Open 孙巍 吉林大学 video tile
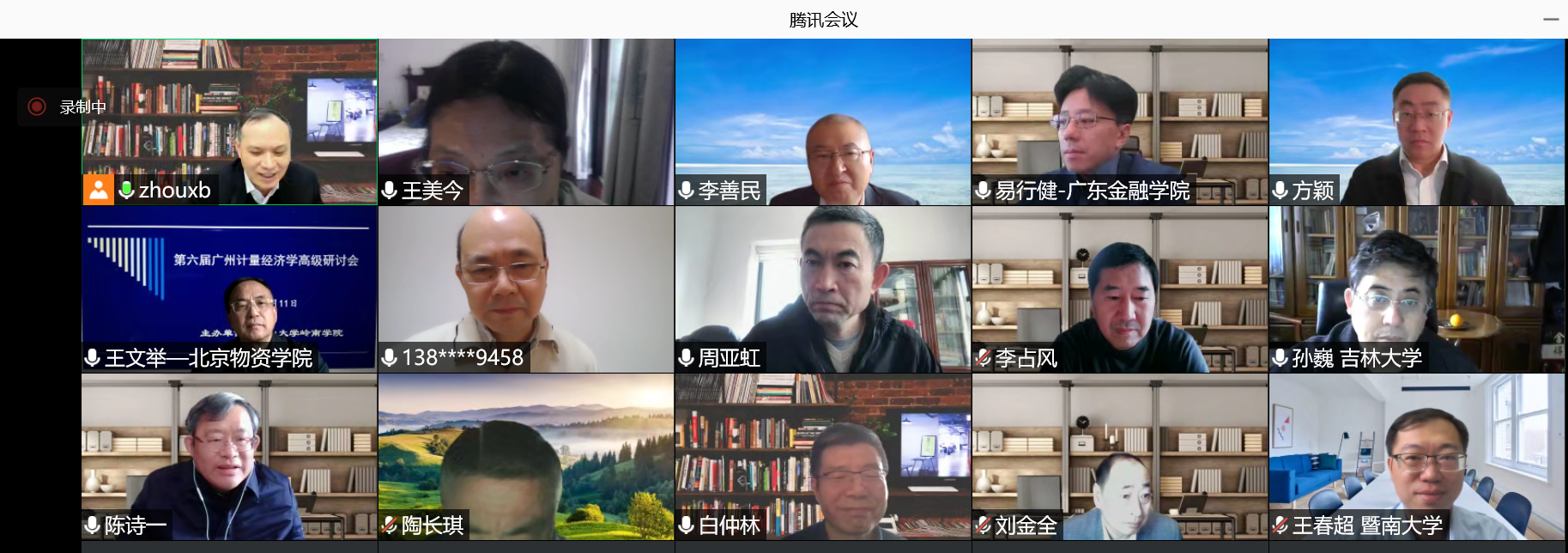 click(1417, 289)
